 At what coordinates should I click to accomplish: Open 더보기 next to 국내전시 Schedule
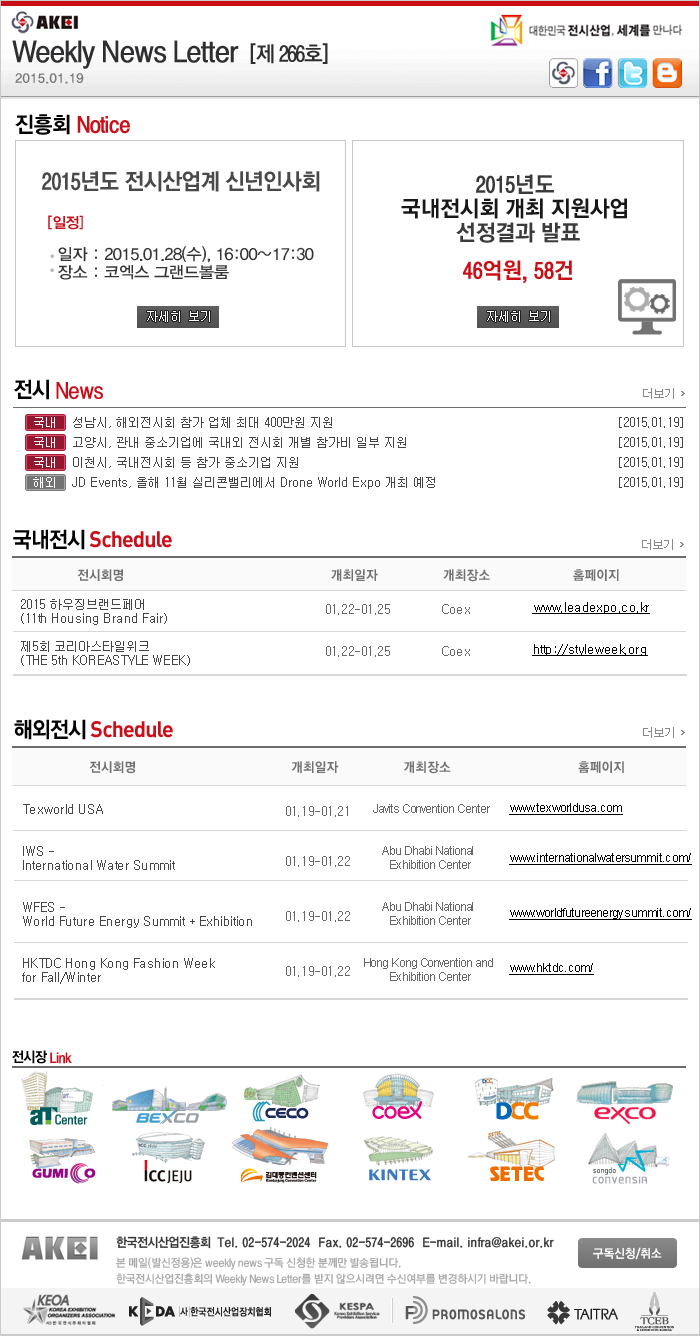click(x=663, y=544)
